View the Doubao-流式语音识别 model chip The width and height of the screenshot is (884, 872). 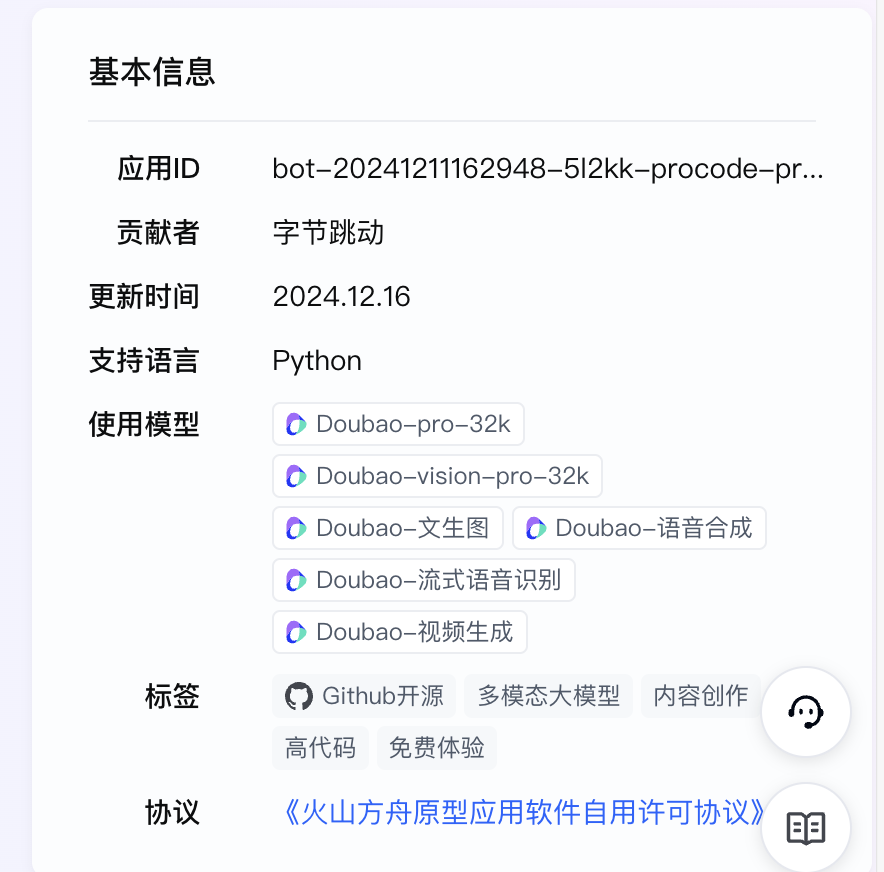[x=423, y=580]
